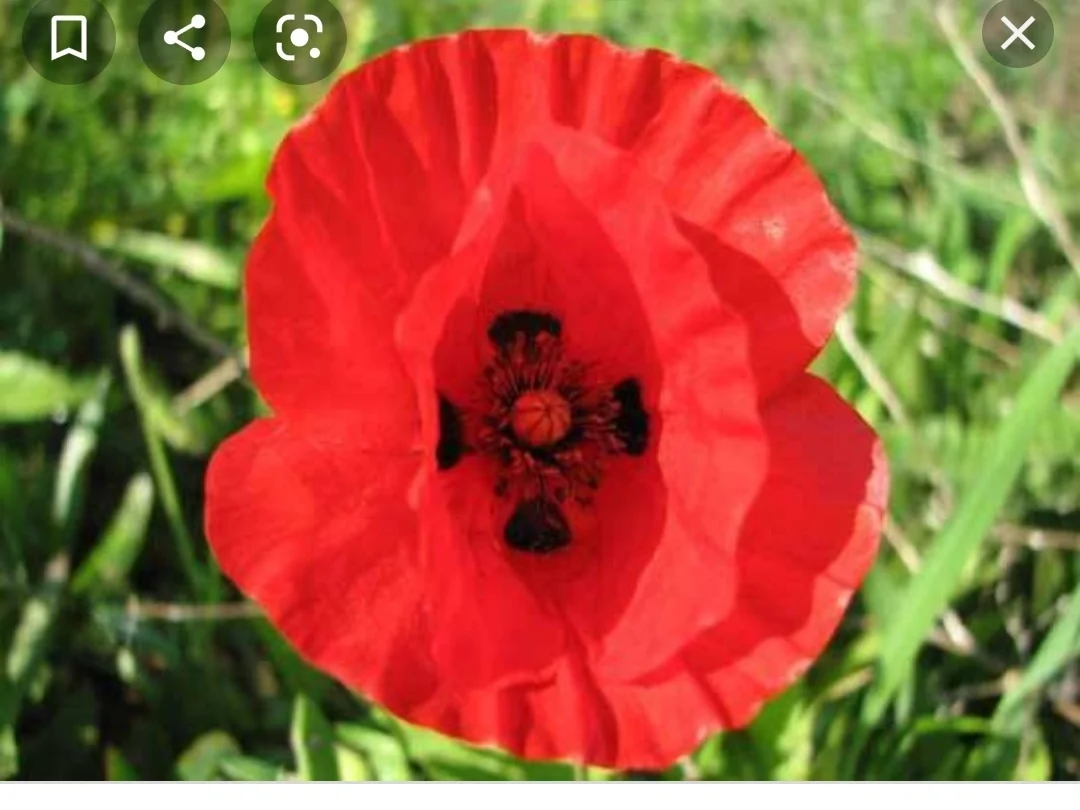The image size is (1080, 810).
Task: Close the image viewer
Action: tap(1017, 34)
